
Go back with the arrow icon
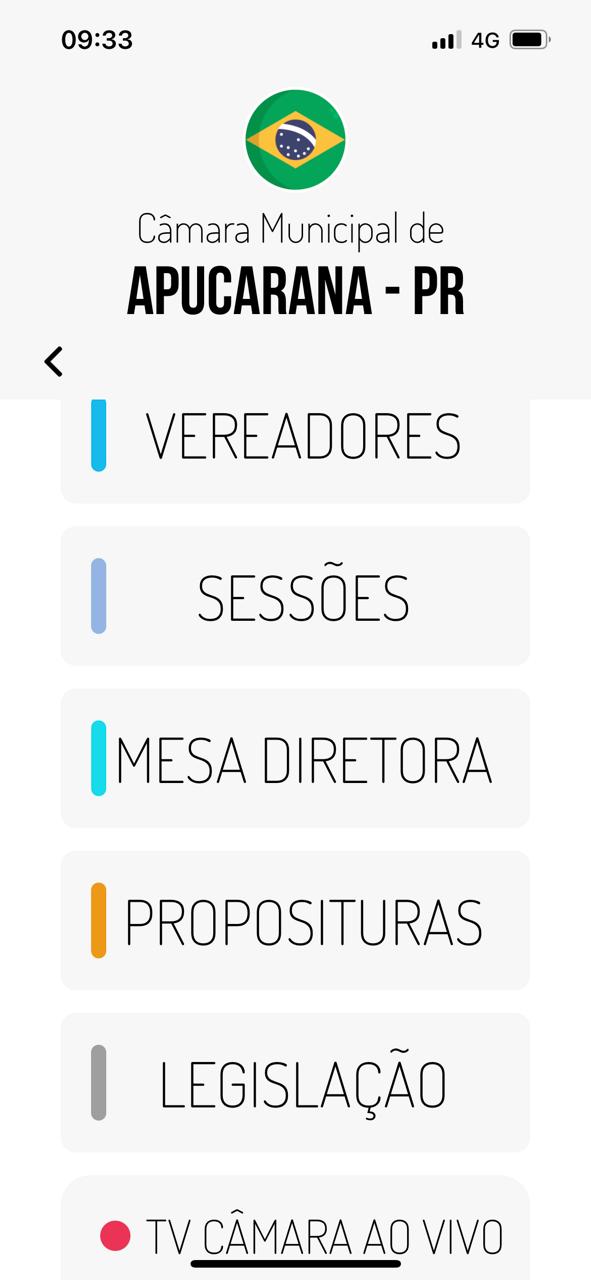pos(54,361)
